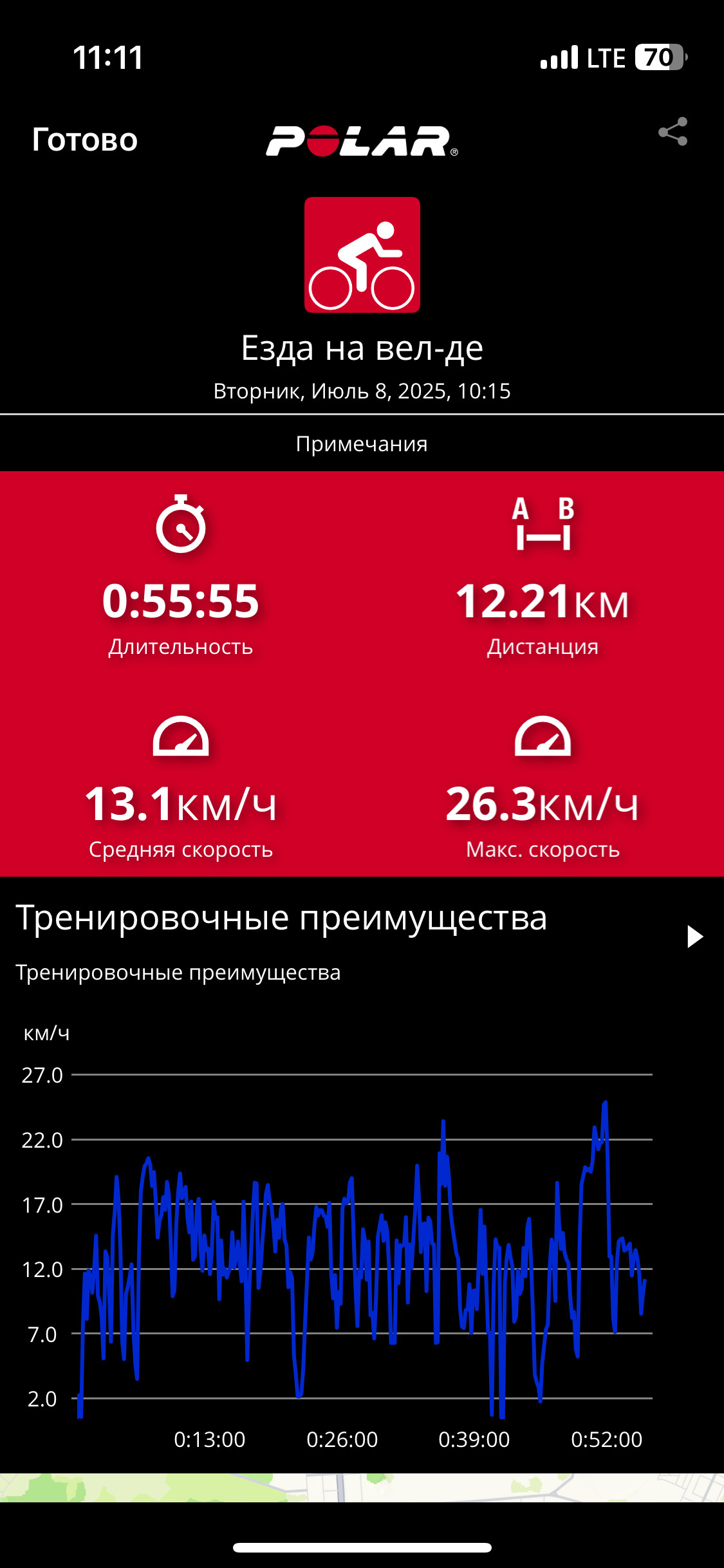Open the Примечания notes section
This screenshot has height=1568, width=724.
point(362,443)
